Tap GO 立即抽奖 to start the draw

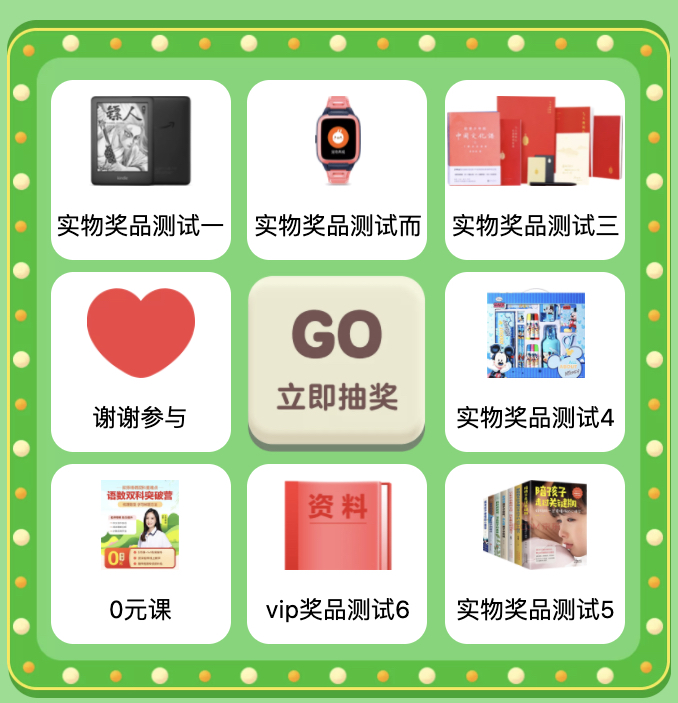[x=337, y=361]
